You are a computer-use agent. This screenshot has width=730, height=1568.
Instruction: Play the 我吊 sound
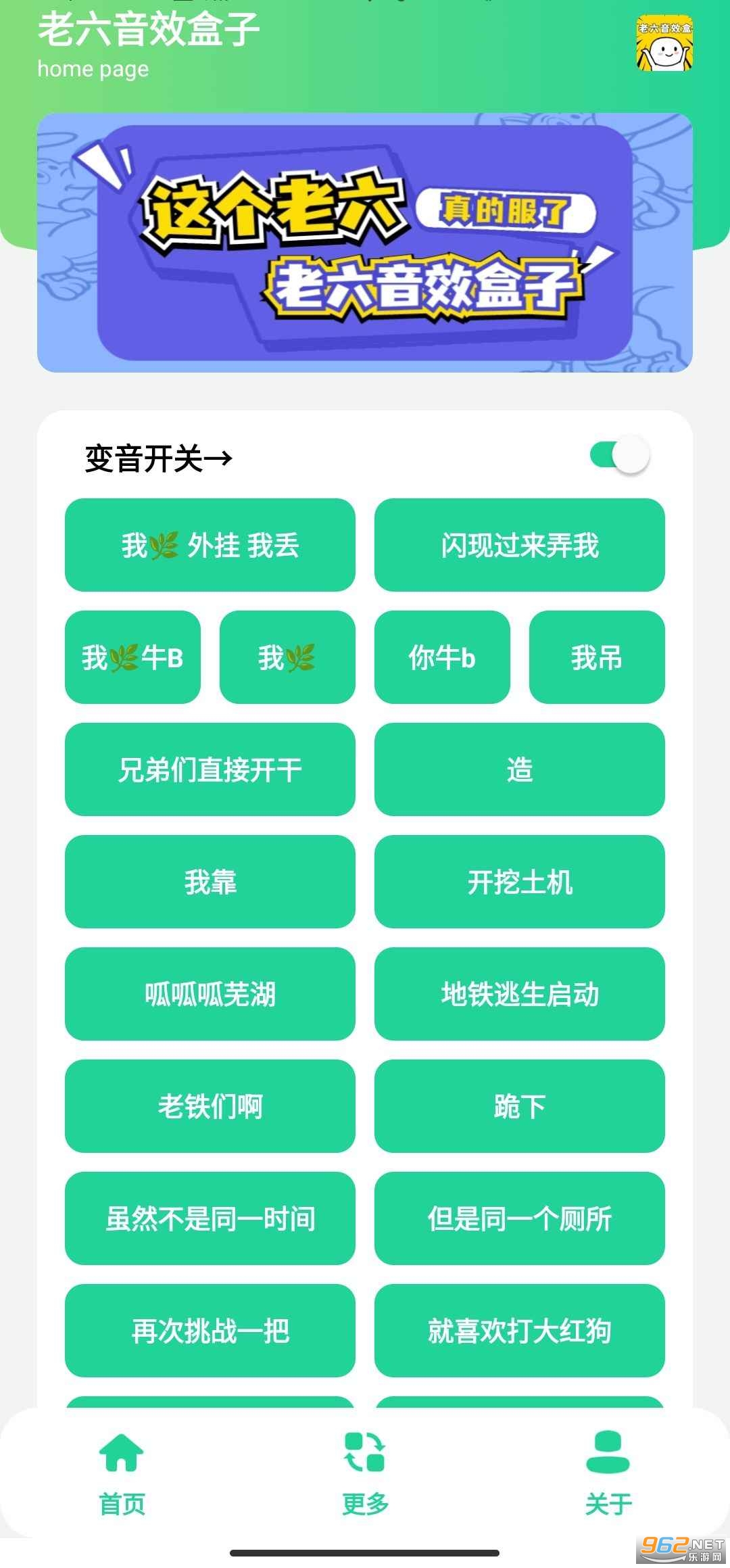(596, 657)
